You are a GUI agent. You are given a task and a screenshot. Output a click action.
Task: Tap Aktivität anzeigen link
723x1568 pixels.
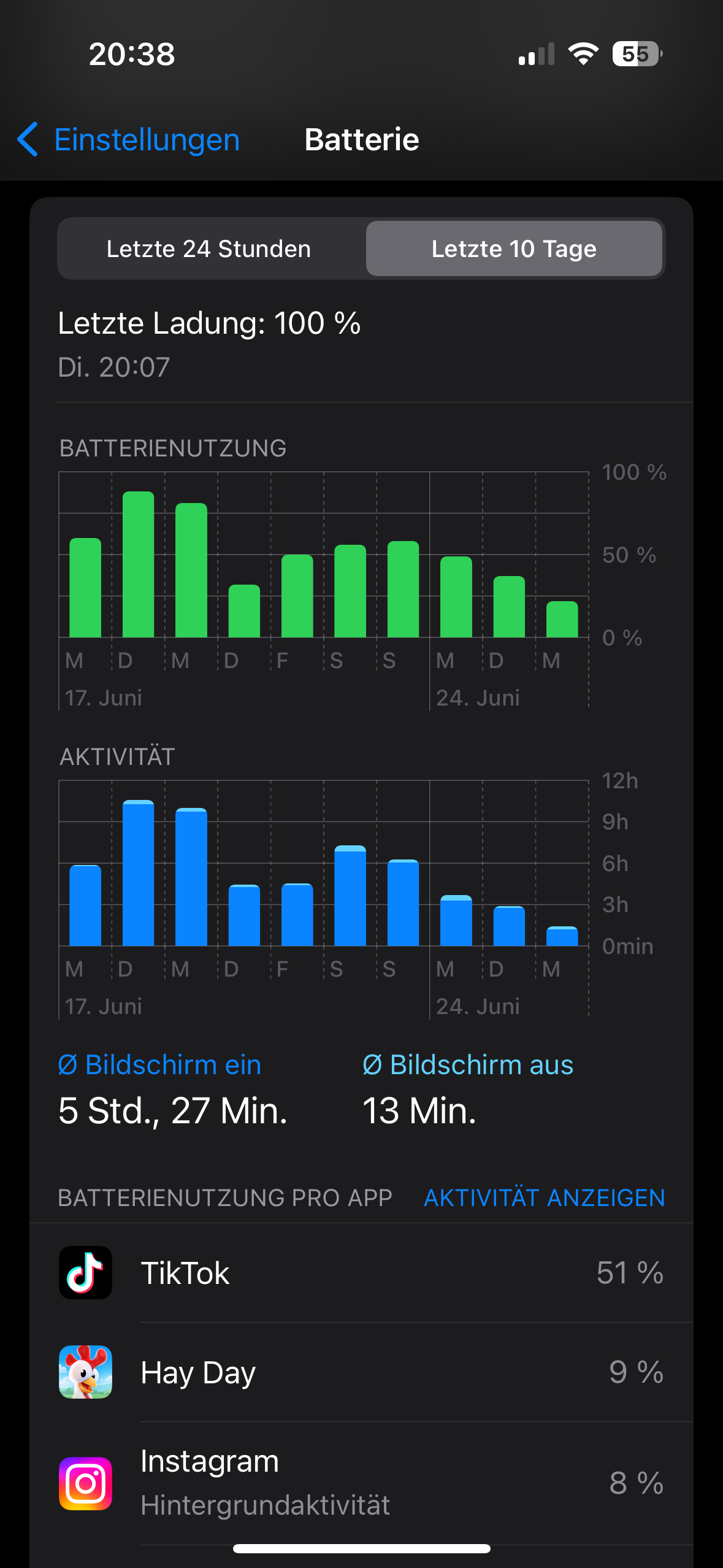click(x=544, y=1197)
